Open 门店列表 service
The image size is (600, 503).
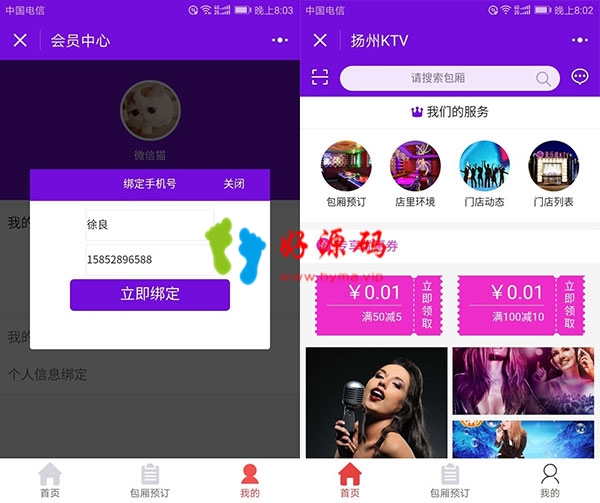(553, 166)
